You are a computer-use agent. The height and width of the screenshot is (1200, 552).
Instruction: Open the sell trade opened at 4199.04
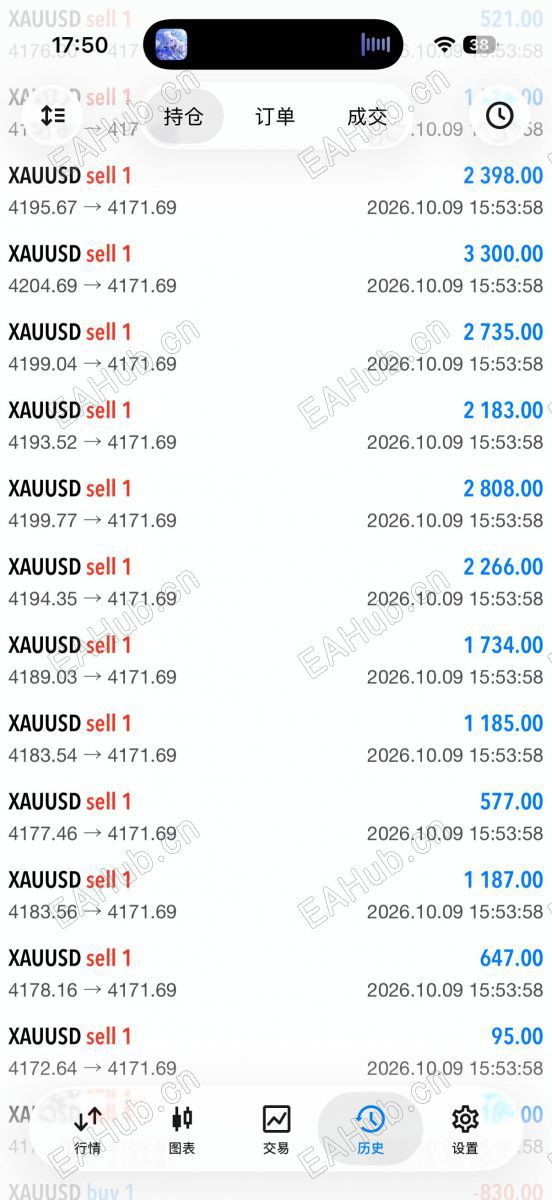[276, 347]
